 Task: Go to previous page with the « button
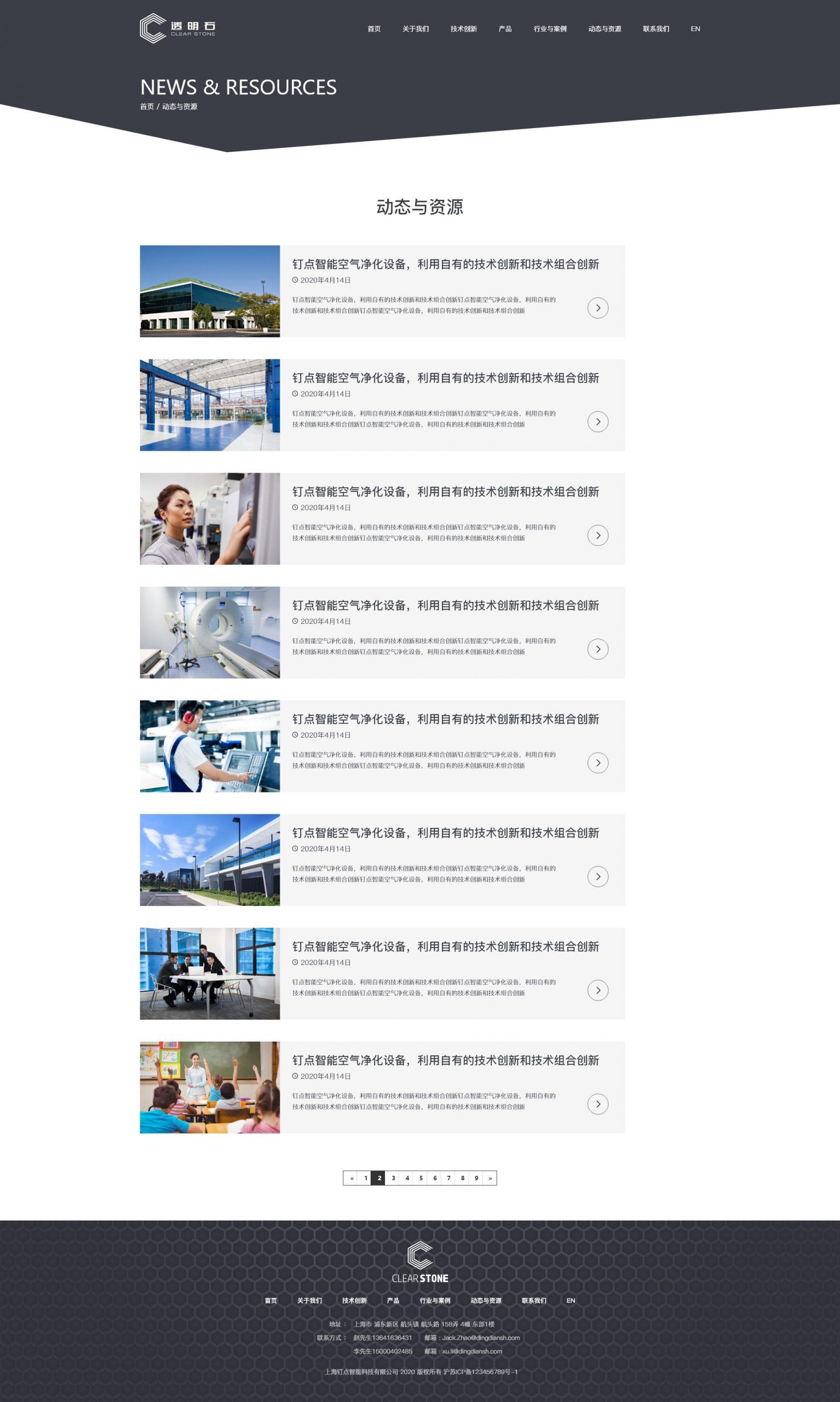point(352,1178)
